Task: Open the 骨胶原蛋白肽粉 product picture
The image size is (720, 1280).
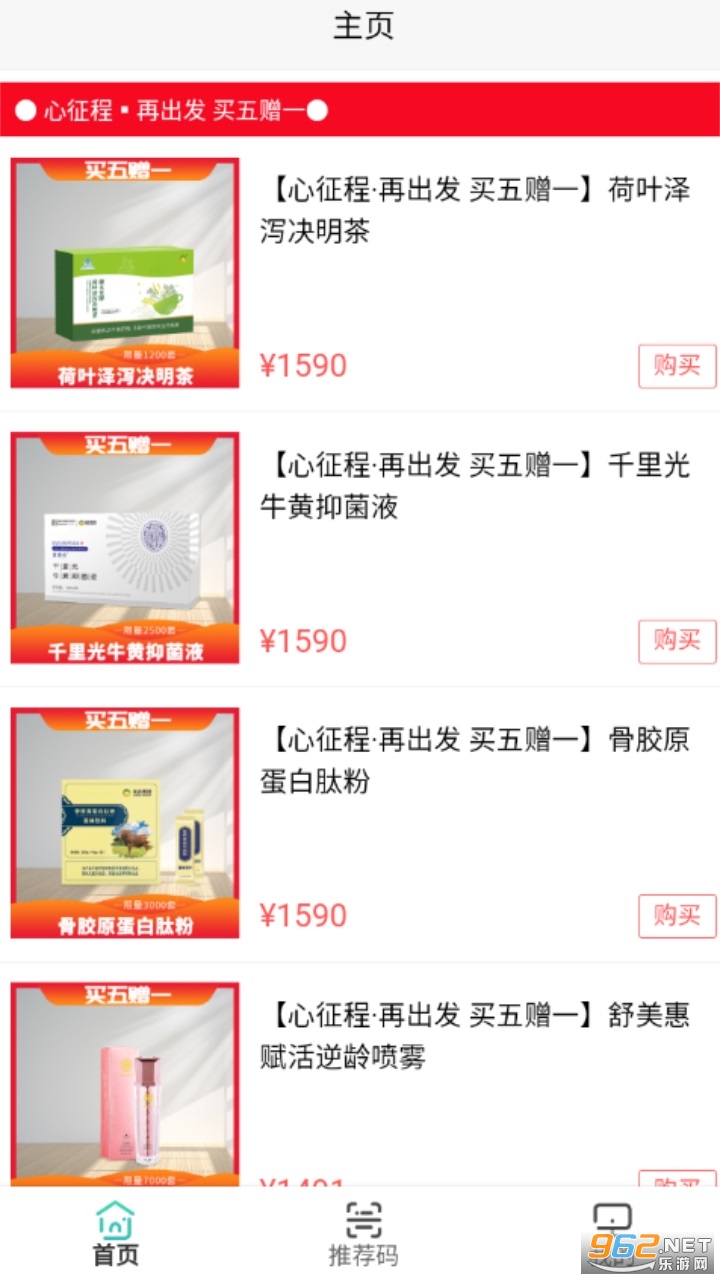Action: (x=125, y=823)
